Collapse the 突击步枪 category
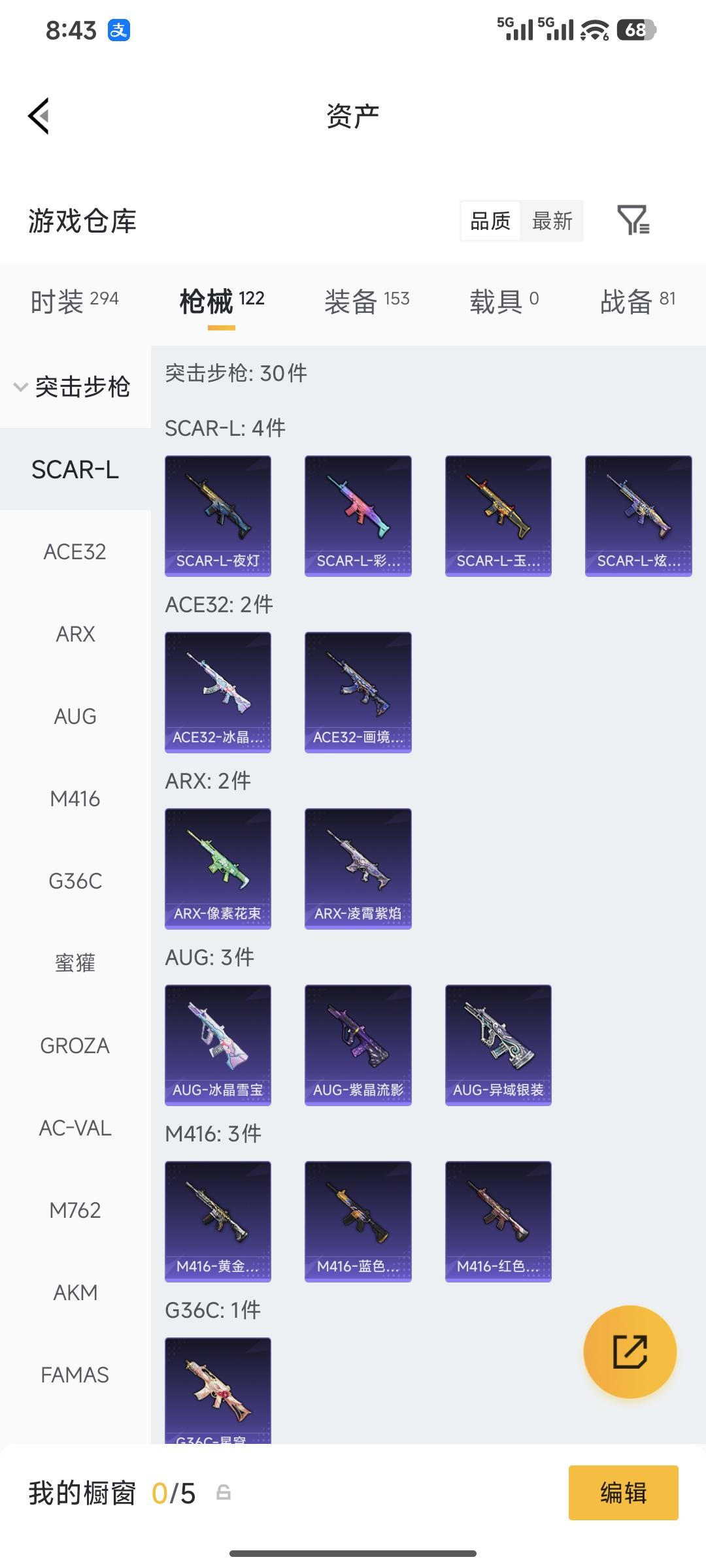 coord(73,387)
